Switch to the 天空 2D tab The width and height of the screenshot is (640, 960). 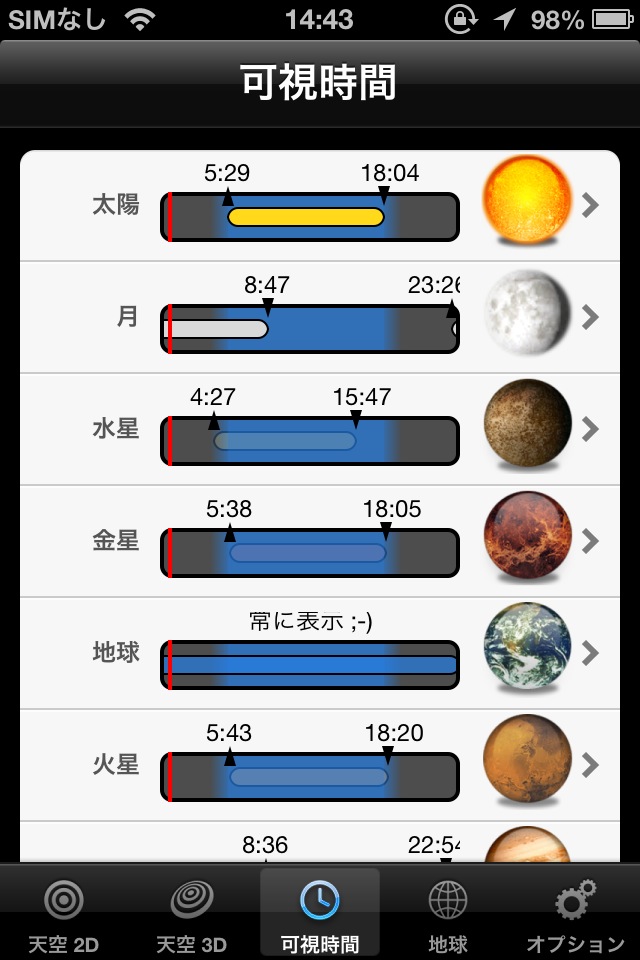point(64,912)
